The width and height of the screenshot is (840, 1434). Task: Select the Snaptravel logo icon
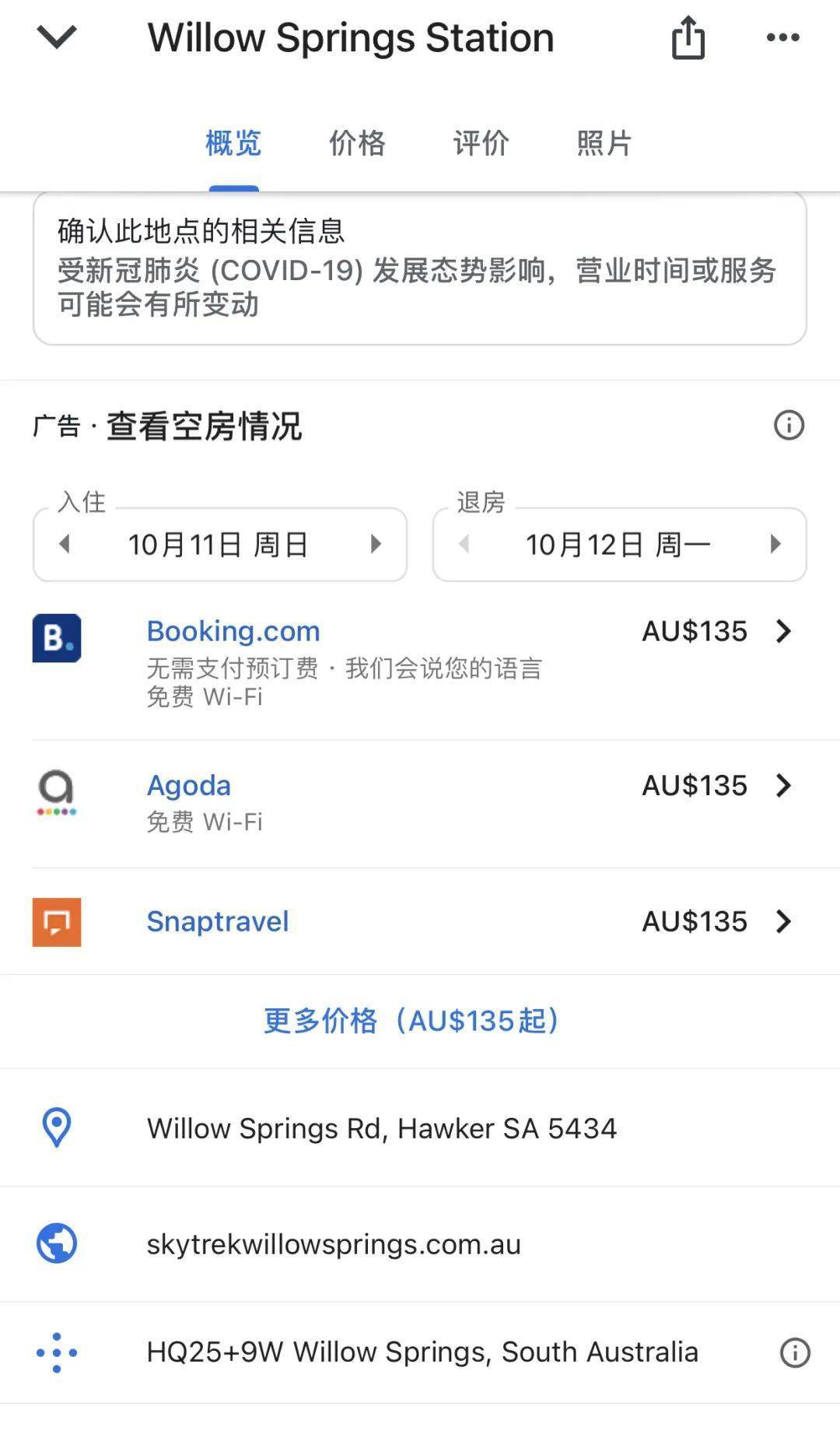tap(56, 922)
